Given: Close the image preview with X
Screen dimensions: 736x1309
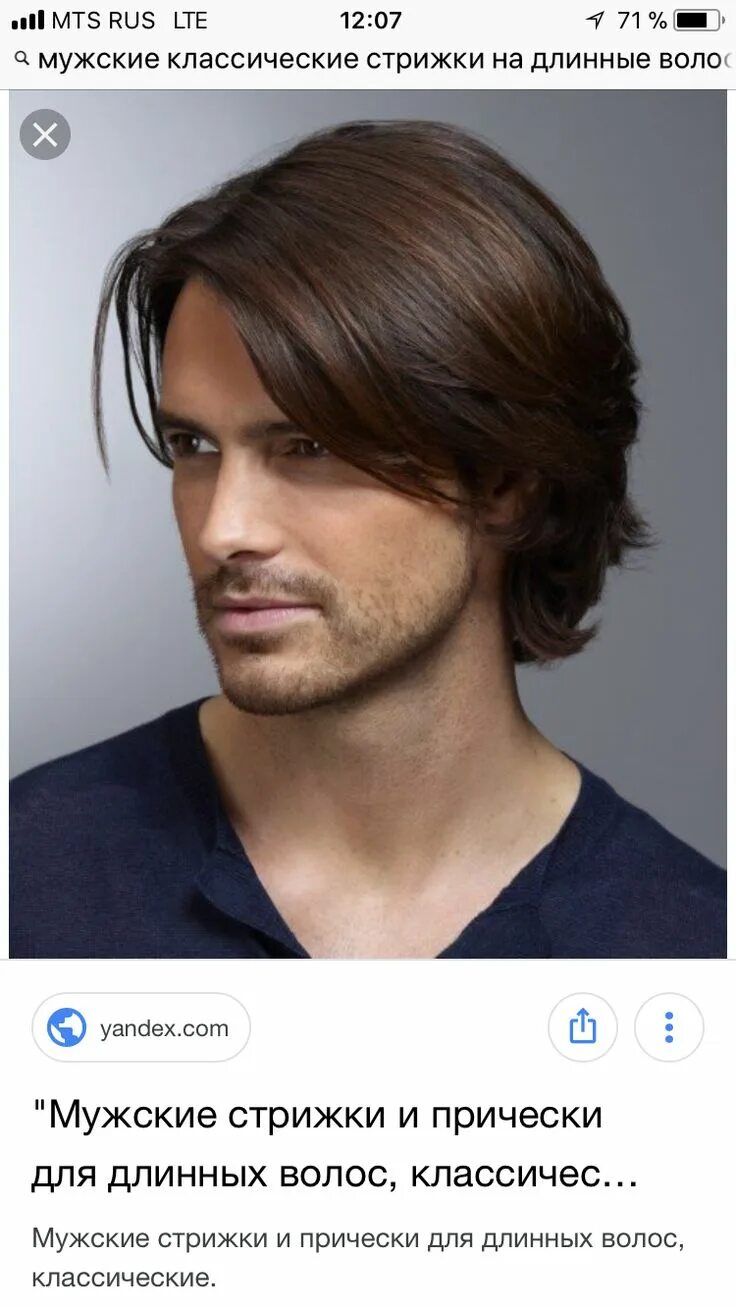Looking at the screenshot, I should (45, 135).
